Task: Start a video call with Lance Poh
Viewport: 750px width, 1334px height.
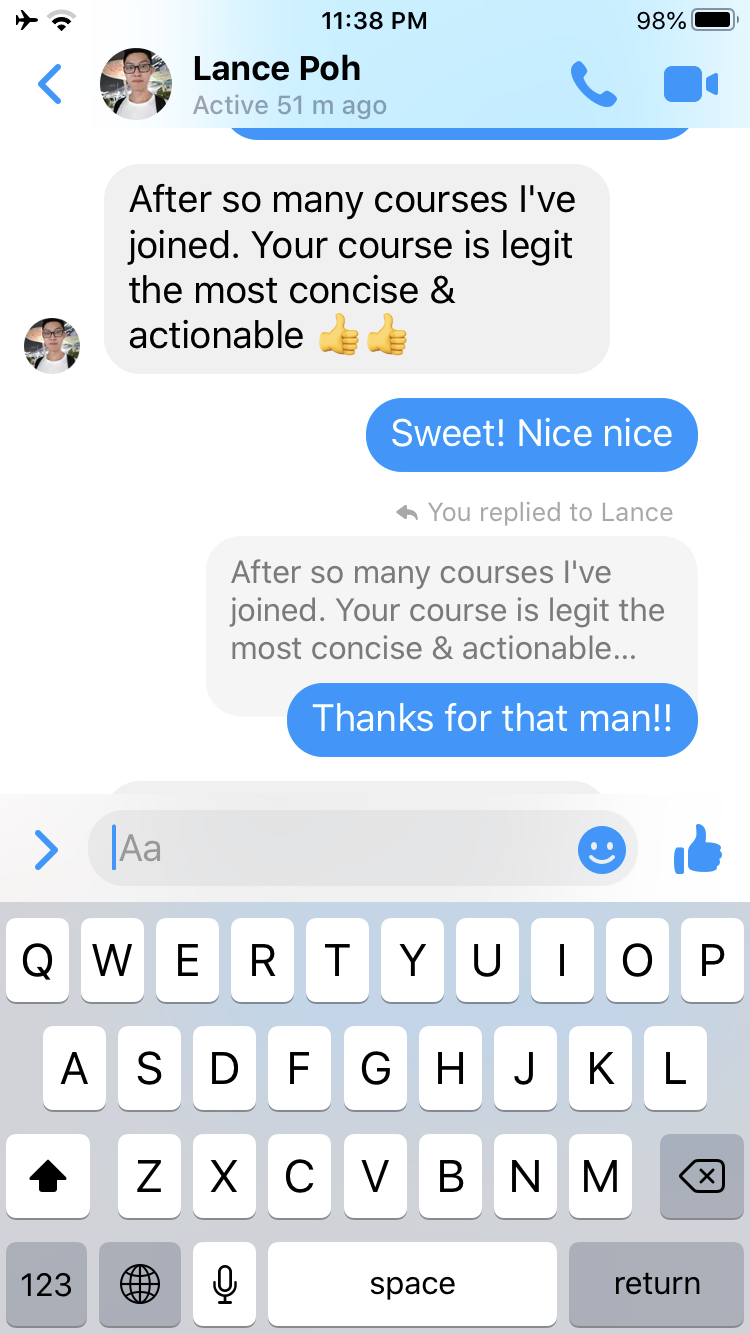Action: pyautogui.click(x=690, y=84)
